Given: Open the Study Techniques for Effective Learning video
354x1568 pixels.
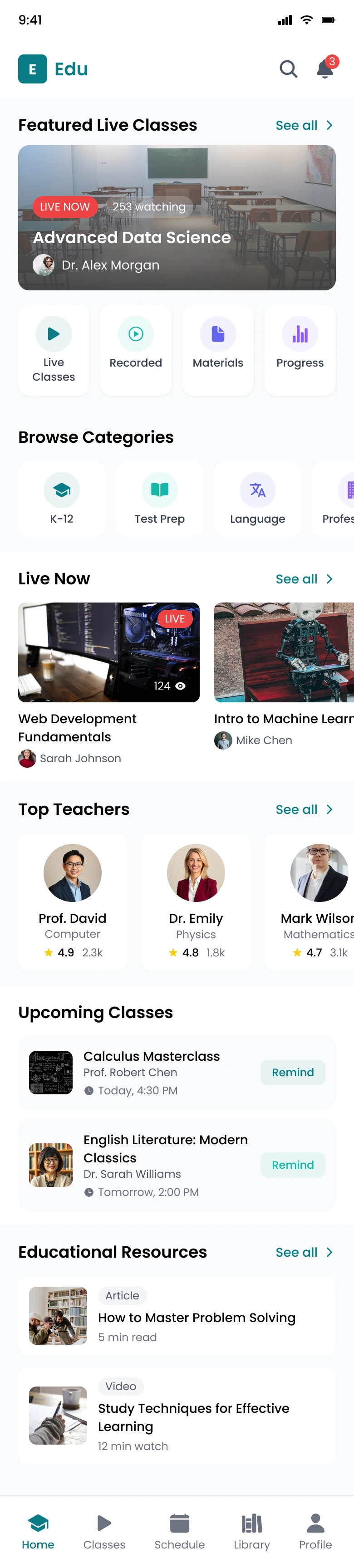Looking at the screenshot, I should point(177,1415).
